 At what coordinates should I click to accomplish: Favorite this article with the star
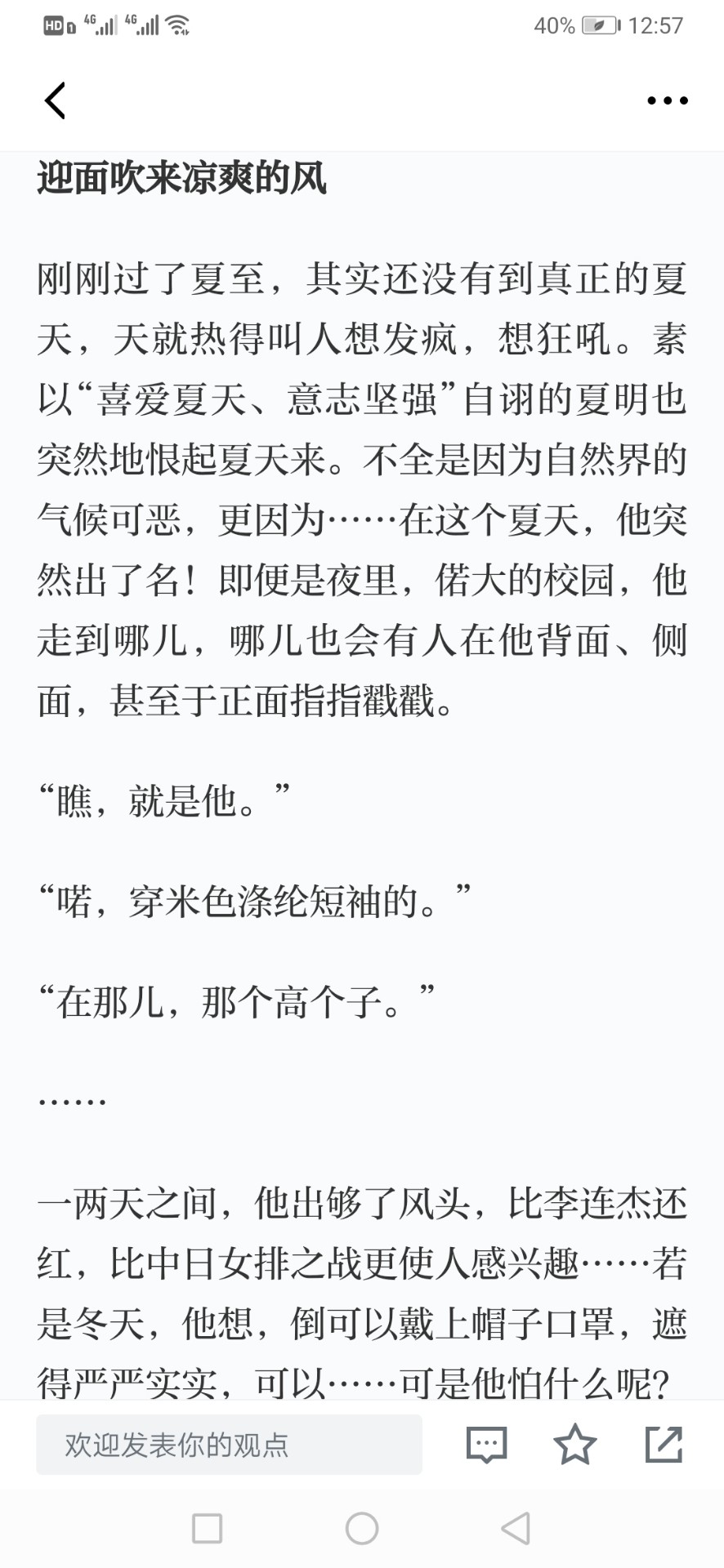(x=575, y=1444)
